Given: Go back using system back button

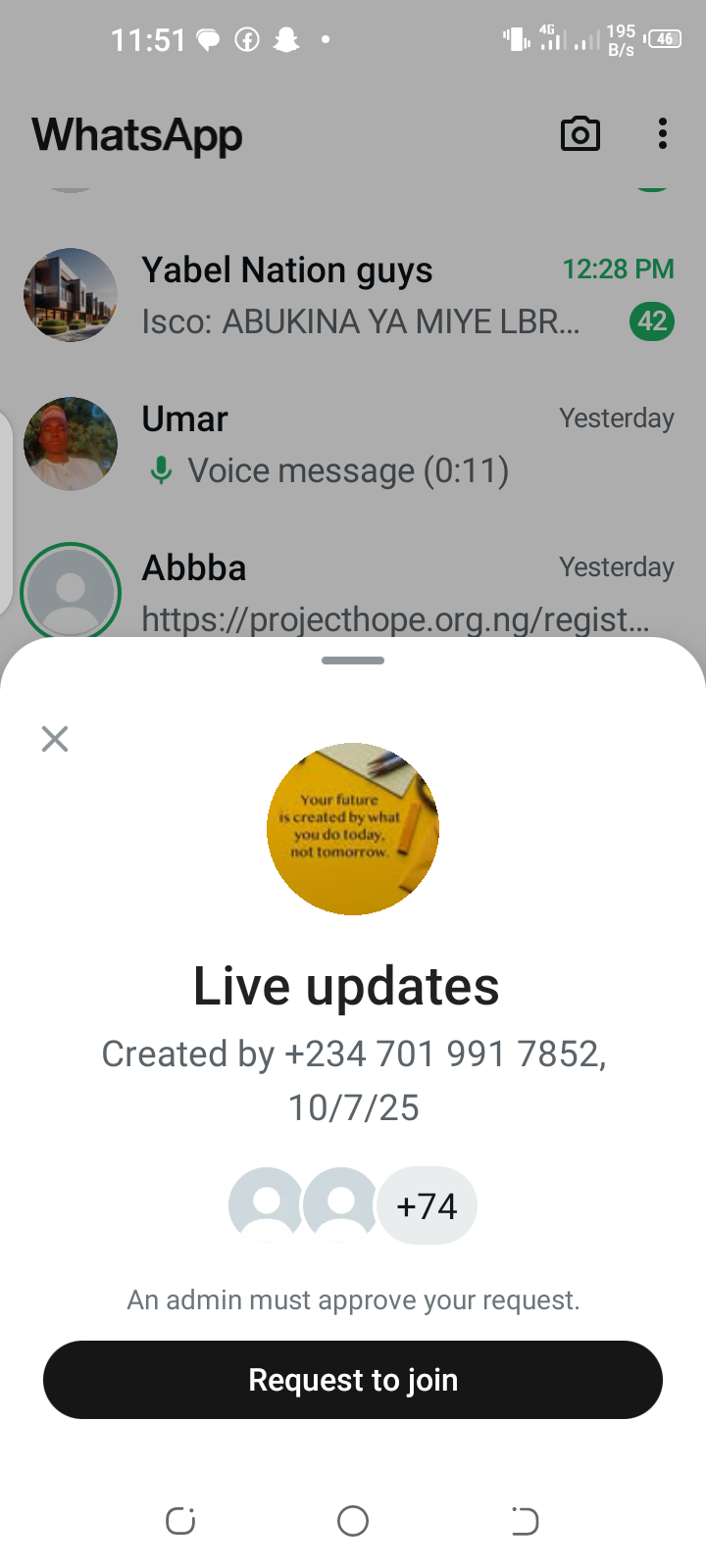Looking at the screenshot, I should (525, 1521).
